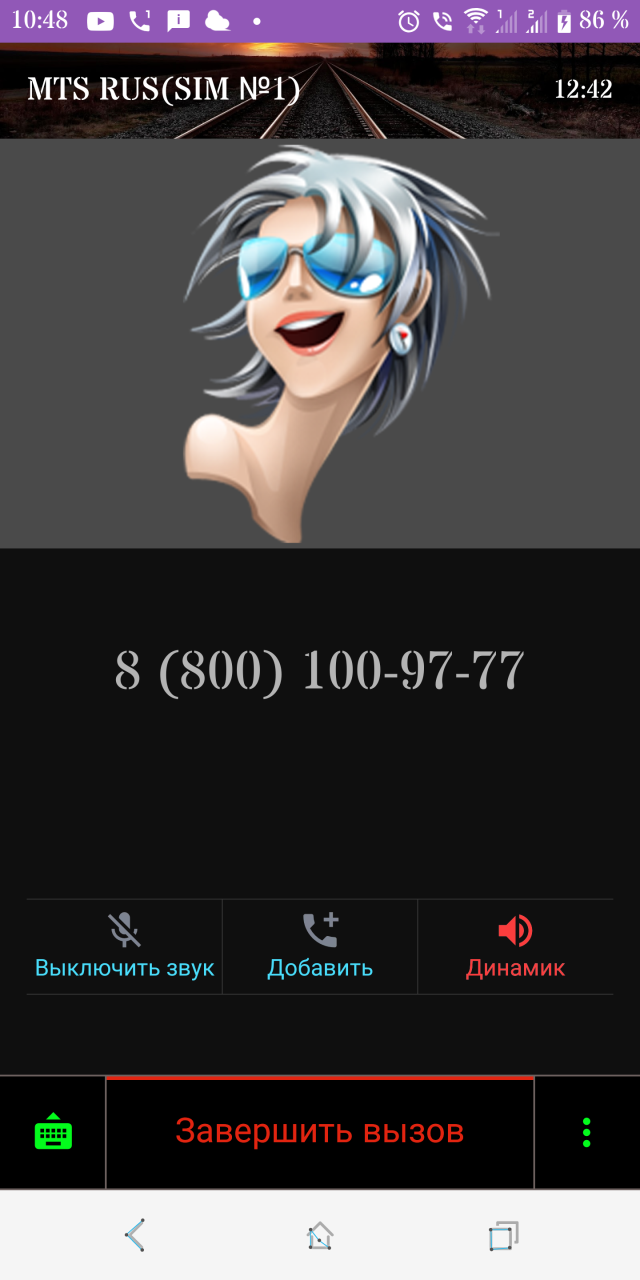Mute the microphone with Выключить звук

[124, 946]
